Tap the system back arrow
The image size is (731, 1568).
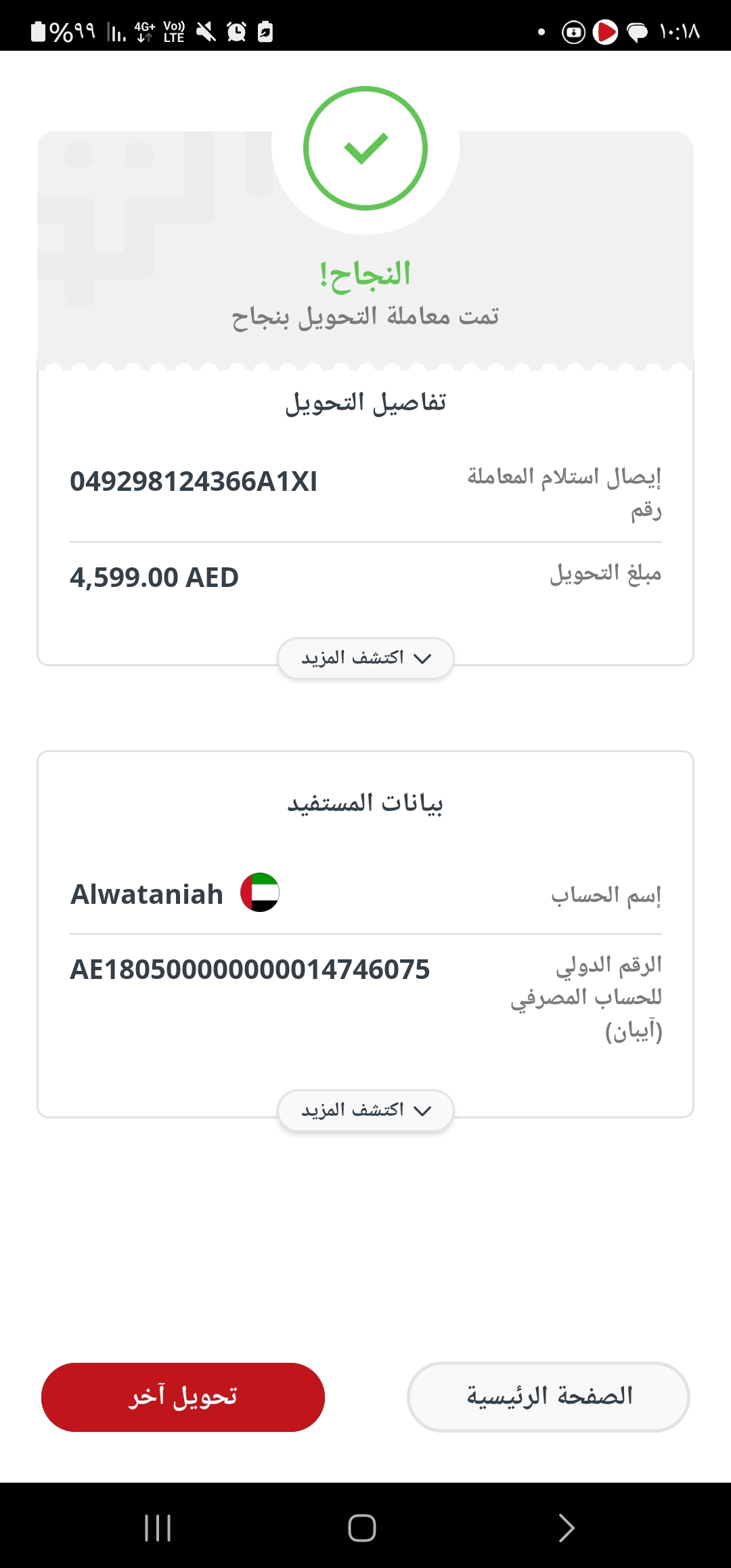coord(567,1527)
